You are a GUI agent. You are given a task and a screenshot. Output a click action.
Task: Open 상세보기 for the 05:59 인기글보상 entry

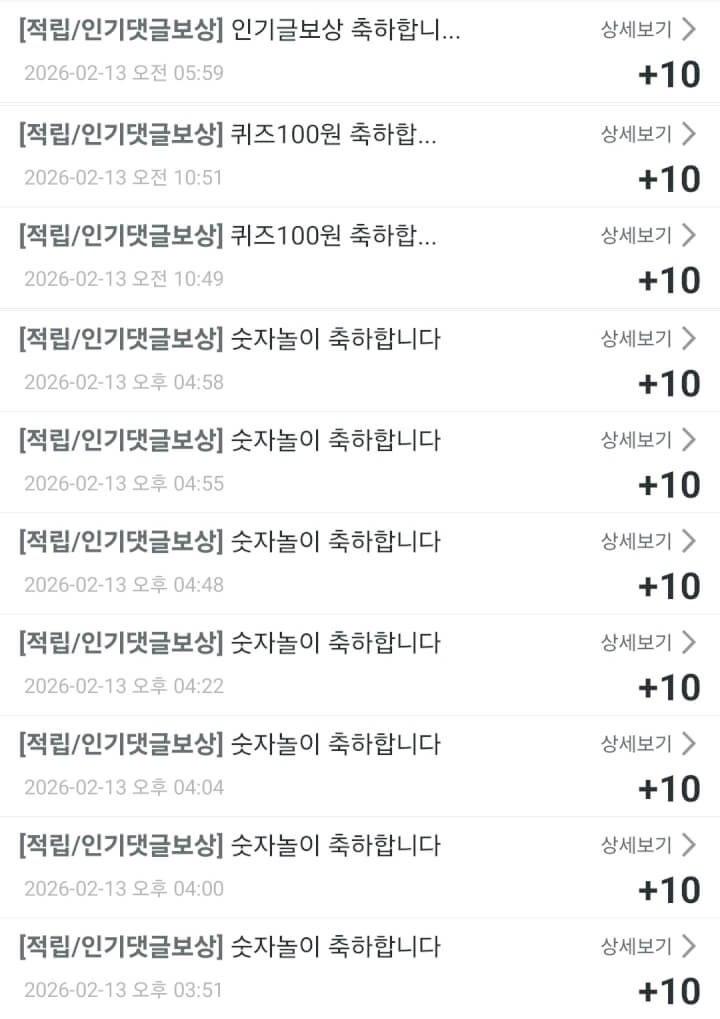tap(647, 29)
